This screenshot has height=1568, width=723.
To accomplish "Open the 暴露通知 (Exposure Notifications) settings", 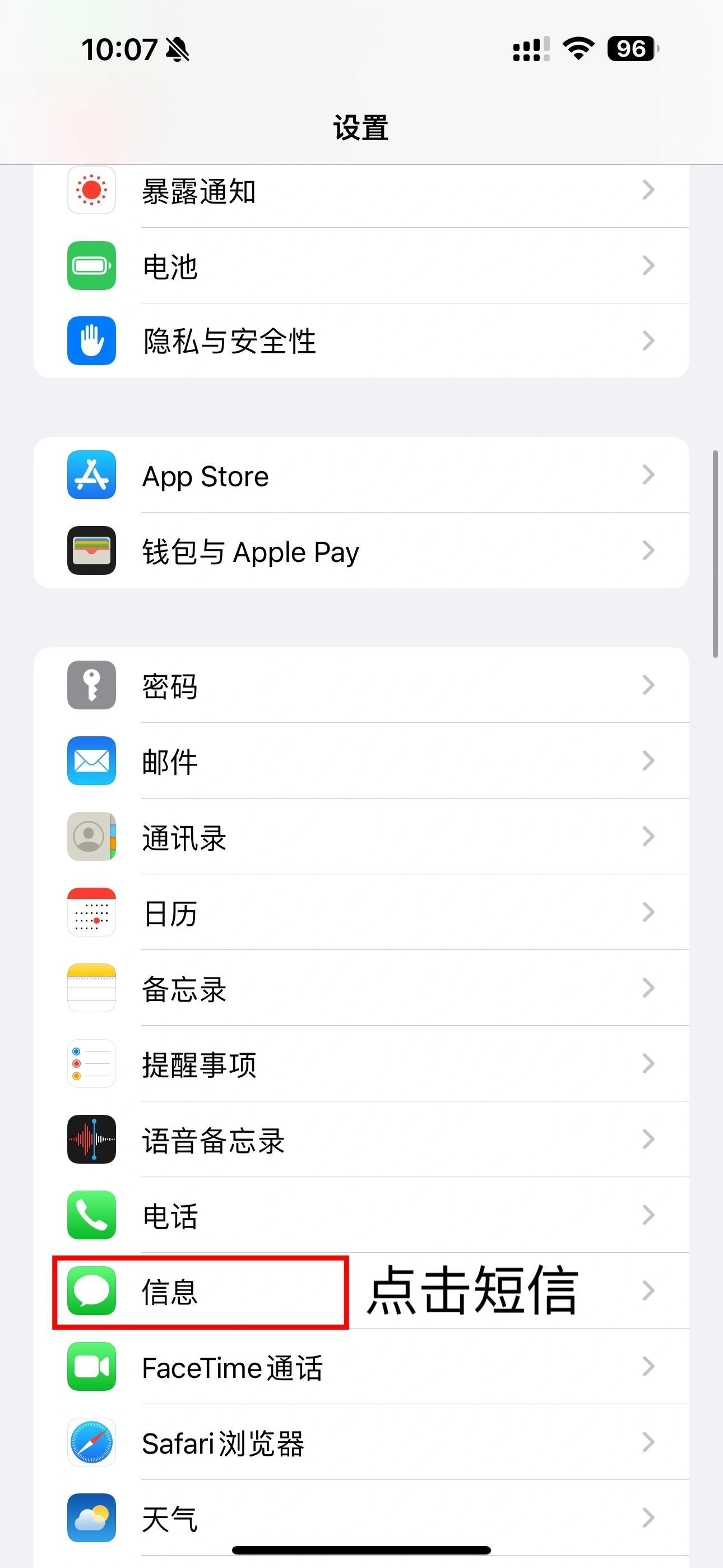I will coord(361,191).
